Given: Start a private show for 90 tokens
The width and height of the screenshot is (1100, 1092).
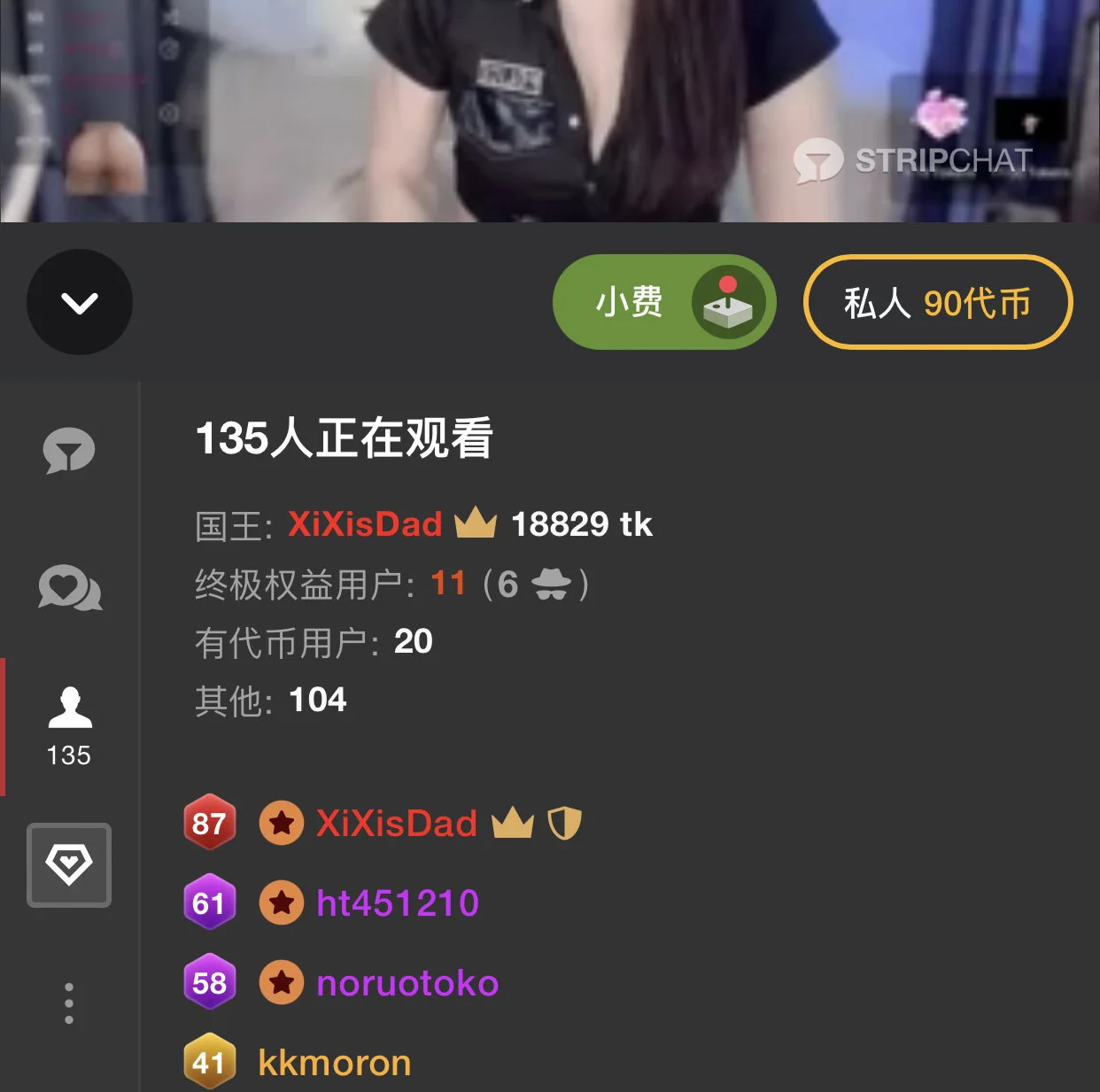Looking at the screenshot, I should [937, 303].
